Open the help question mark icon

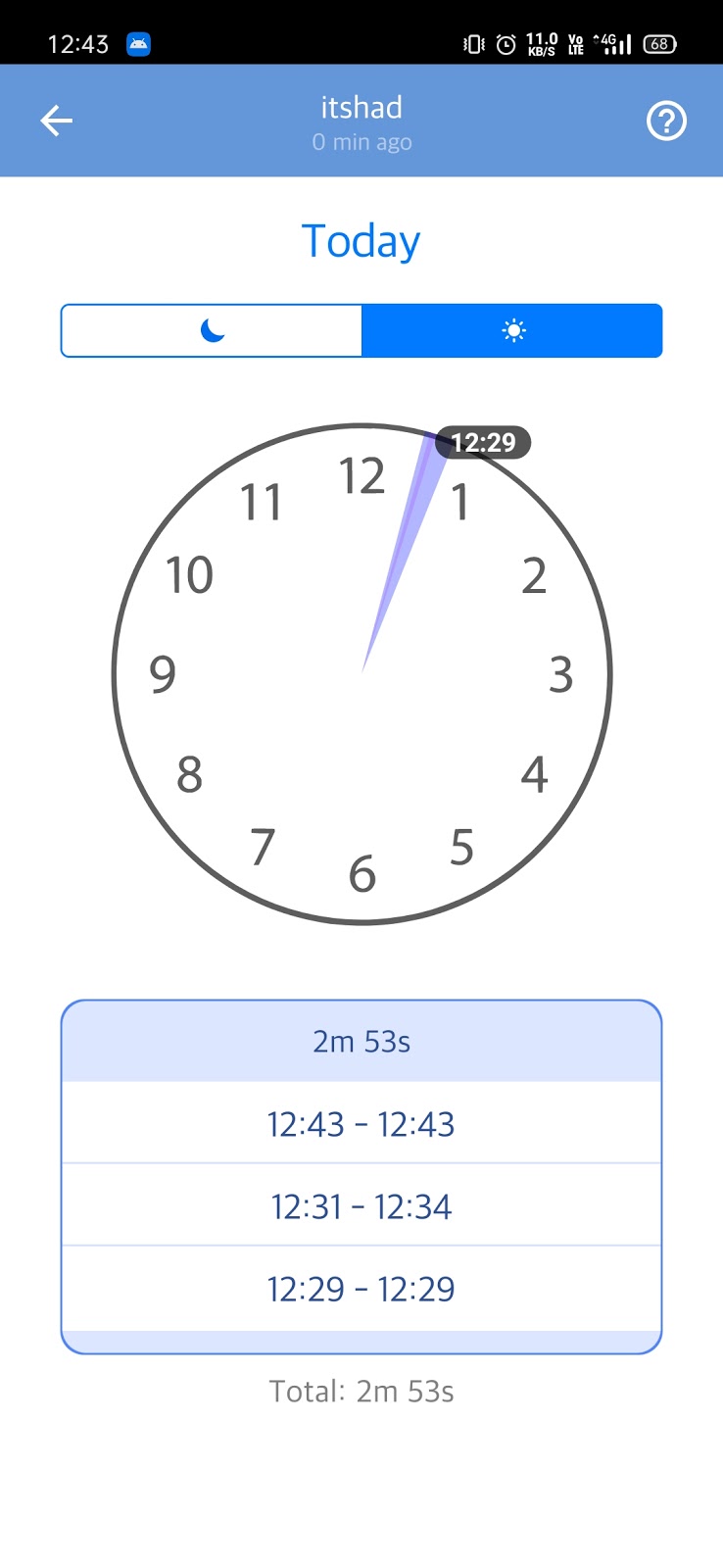pos(666,121)
